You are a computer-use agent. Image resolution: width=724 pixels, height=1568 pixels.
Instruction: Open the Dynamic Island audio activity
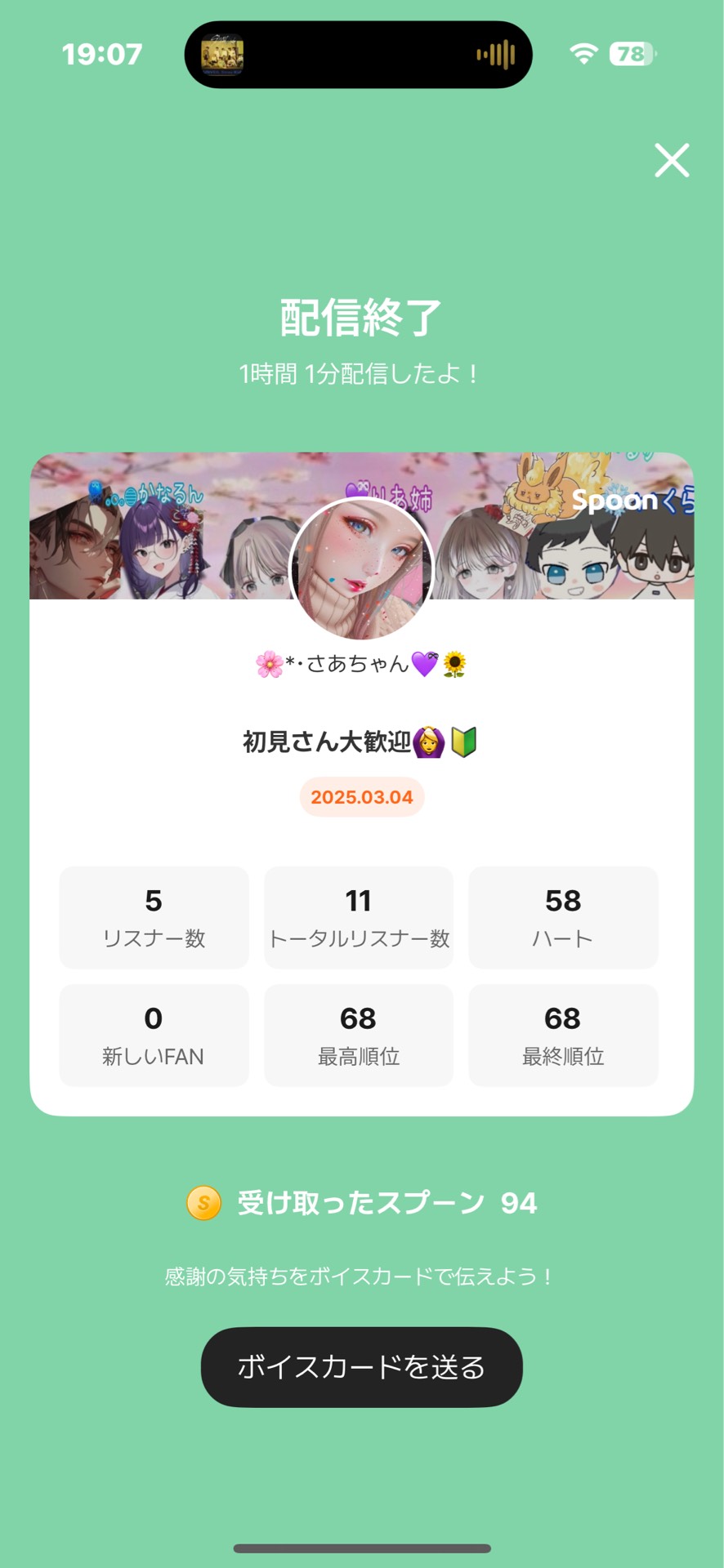(358, 55)
